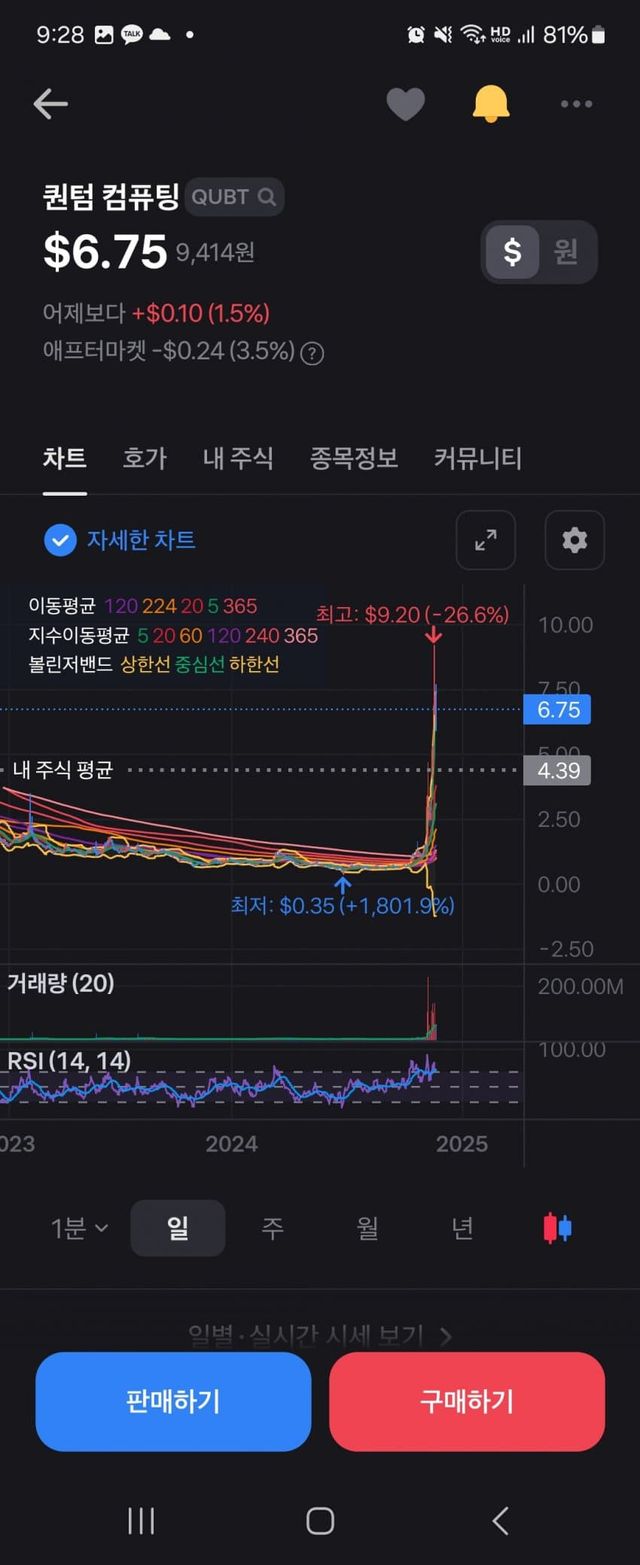Screen dimensions: 640x1565
Task: Tap the 판매하기 sell button
Action: [173, 1401]
